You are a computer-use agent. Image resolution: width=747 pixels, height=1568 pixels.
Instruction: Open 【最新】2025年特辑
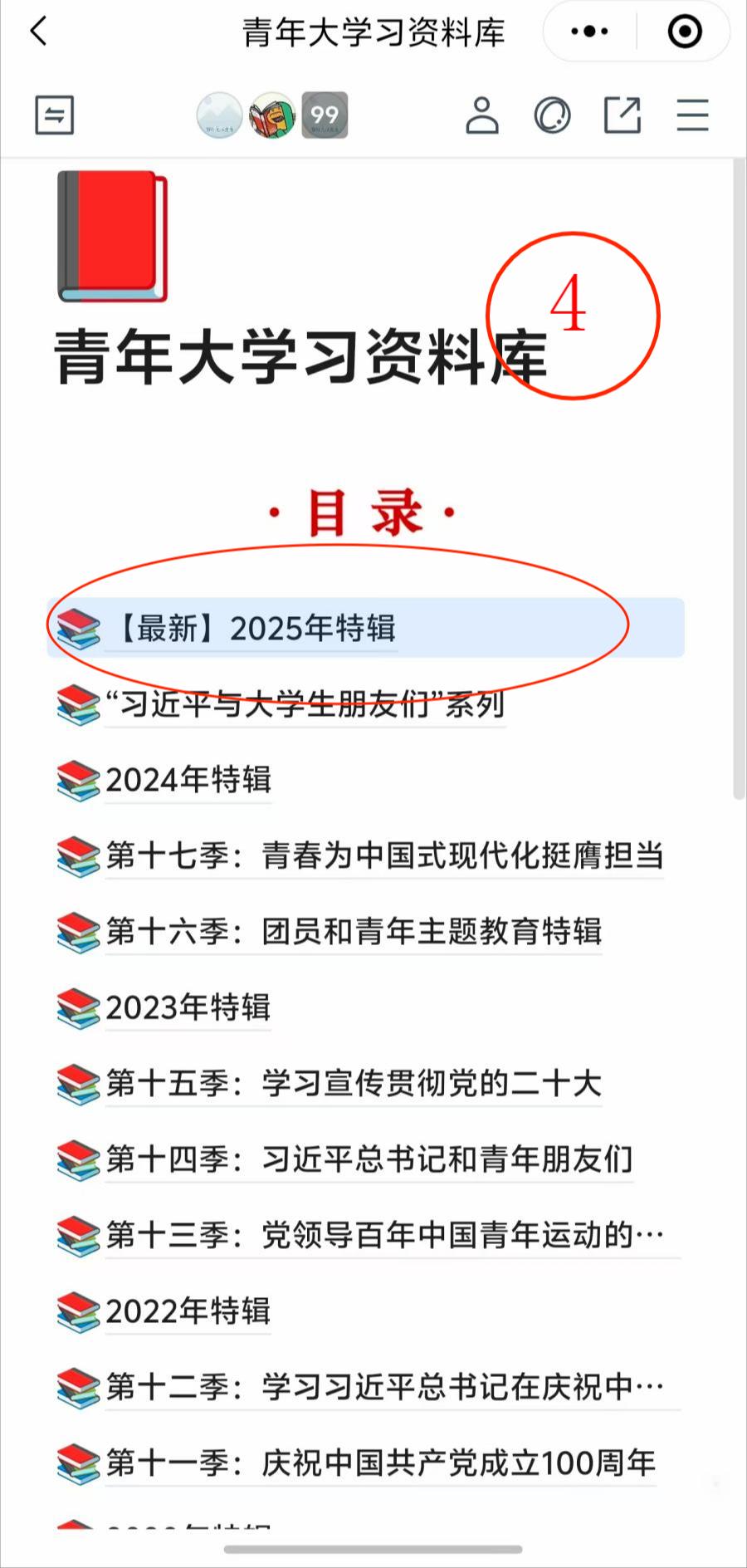pos(255,629)
